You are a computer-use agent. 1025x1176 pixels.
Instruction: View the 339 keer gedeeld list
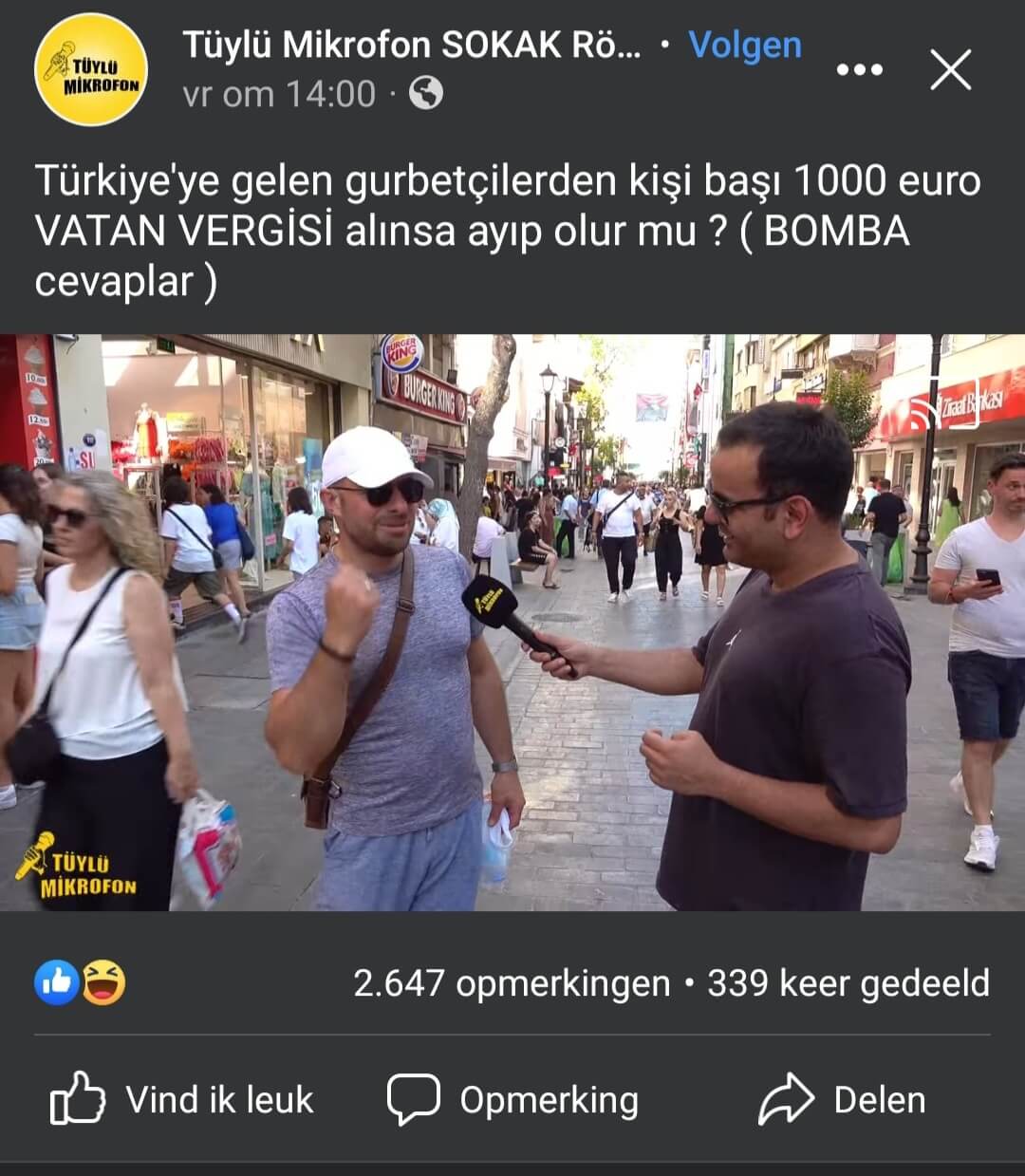(848, 983)
